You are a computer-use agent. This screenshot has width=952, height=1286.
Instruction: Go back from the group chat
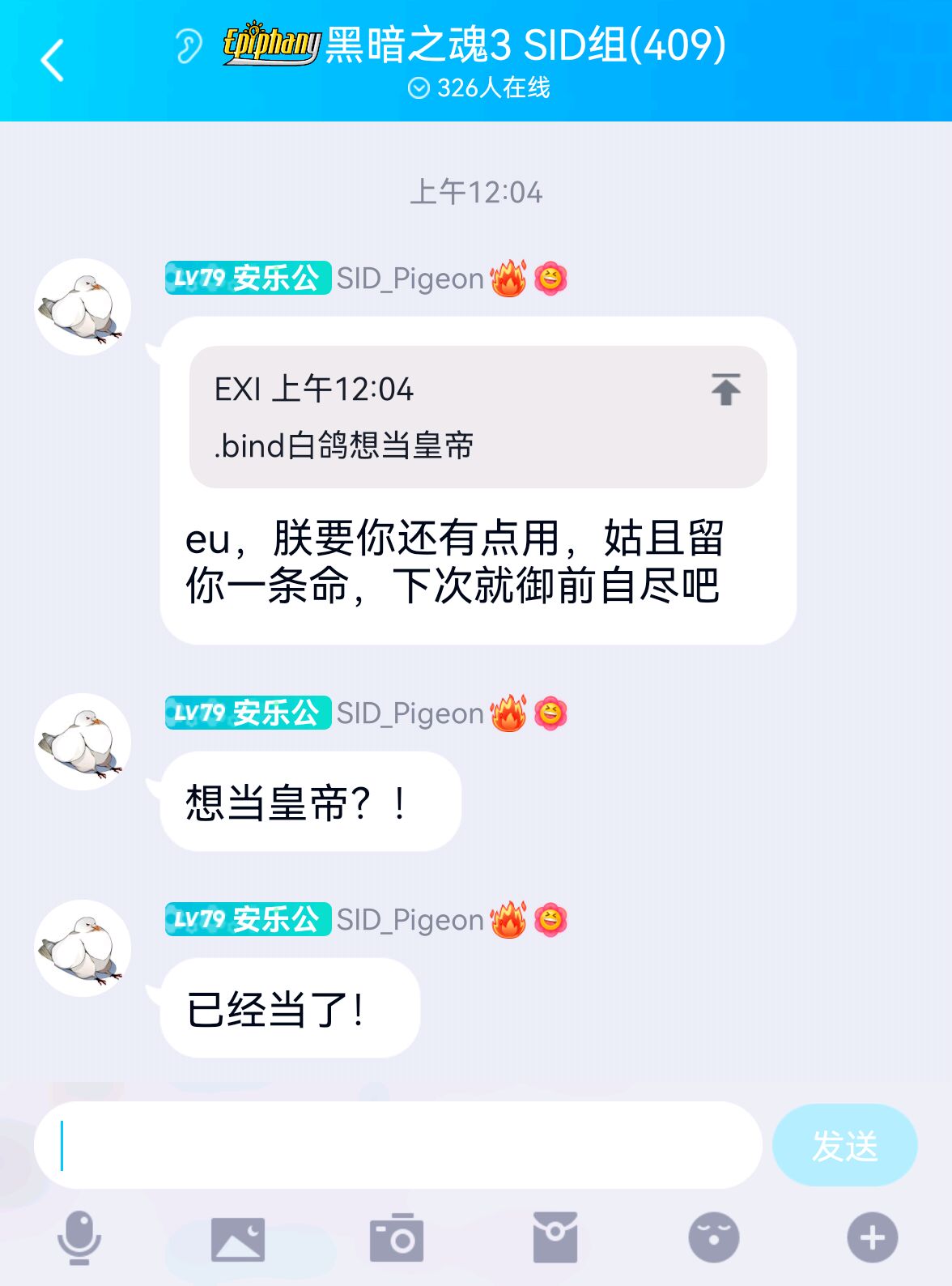pyautogui.click(x=53, y=61)
